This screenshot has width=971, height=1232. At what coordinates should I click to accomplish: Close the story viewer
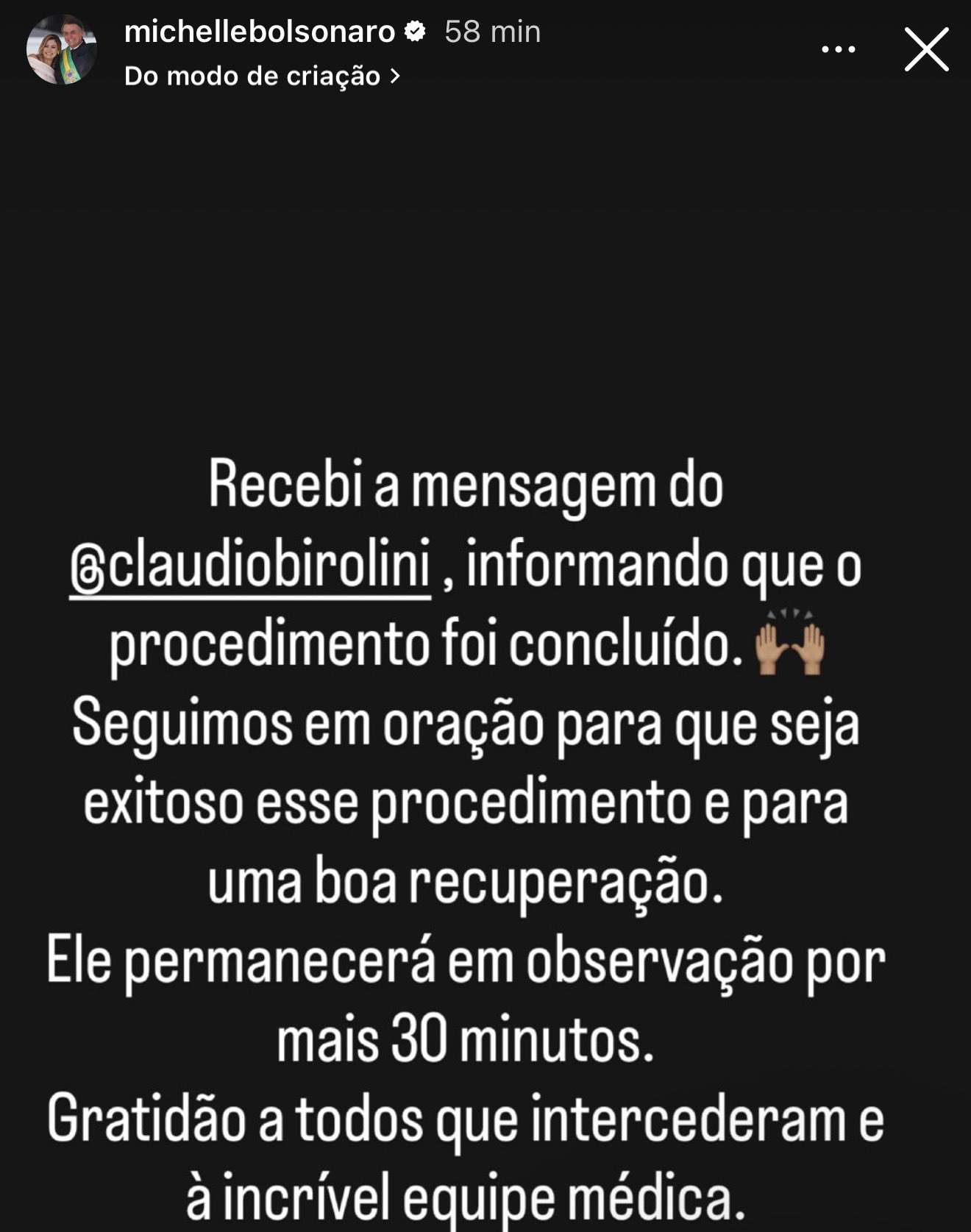click(x=926, y=49)
